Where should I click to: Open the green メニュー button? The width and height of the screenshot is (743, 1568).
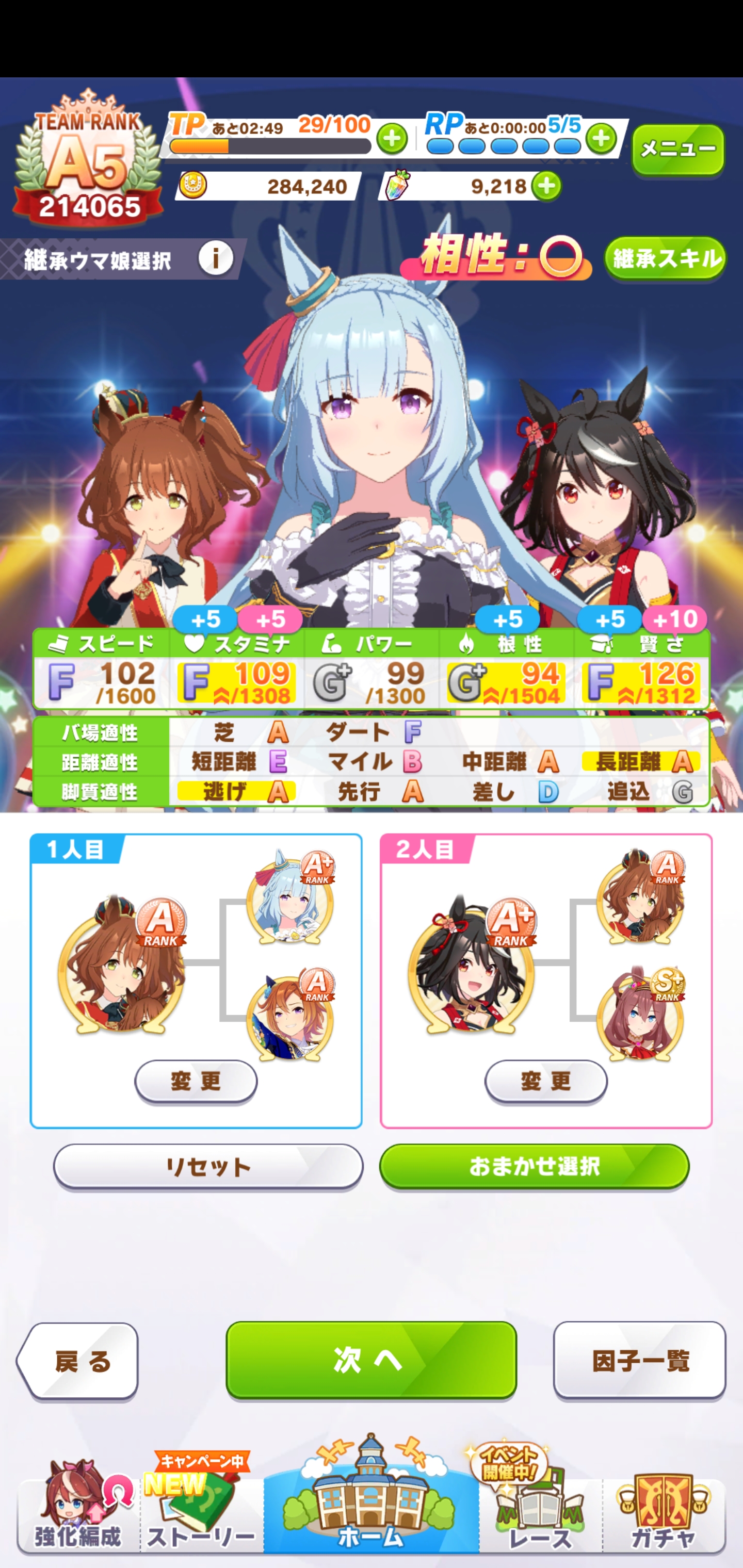678,149
